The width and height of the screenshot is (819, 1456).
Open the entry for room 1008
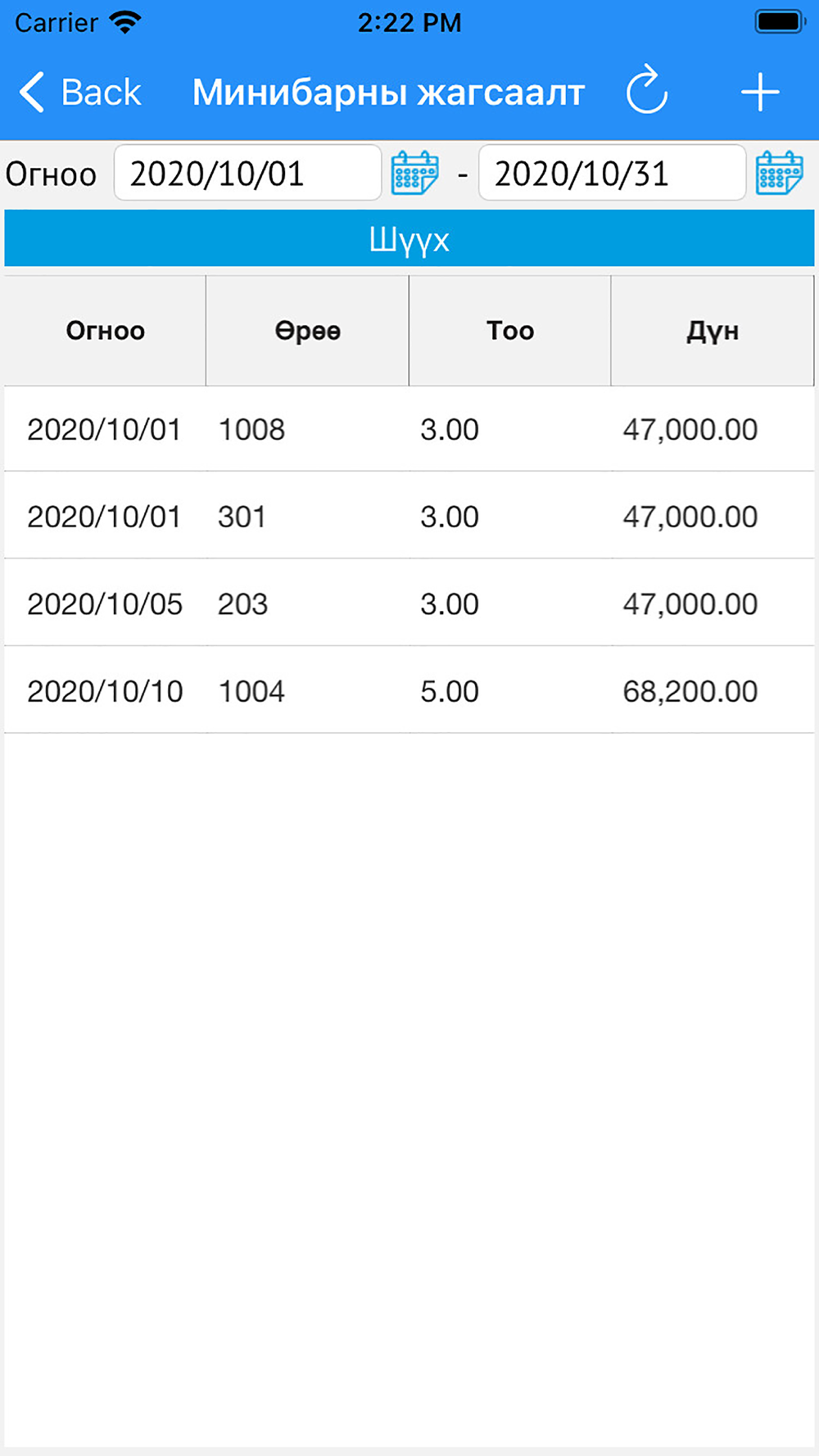tap(409, 429)
